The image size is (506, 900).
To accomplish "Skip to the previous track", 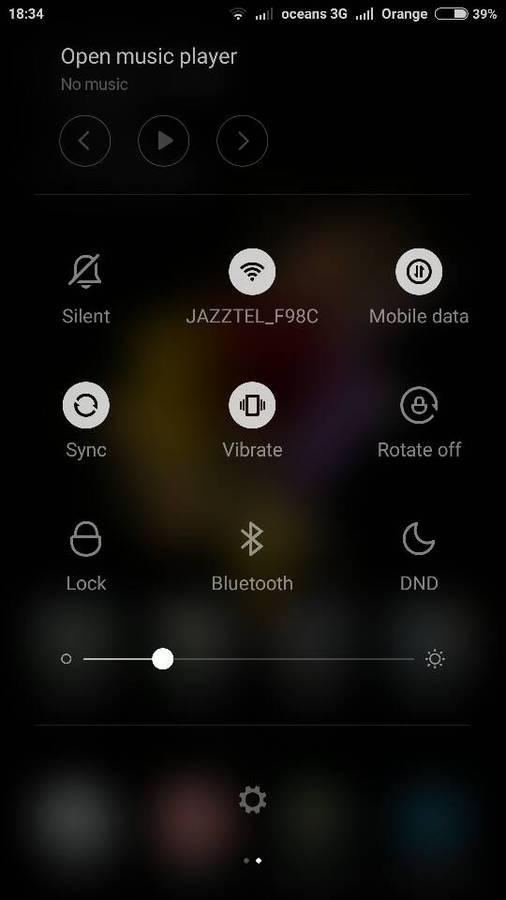I will pyautogui.click(x=85, y=141).
